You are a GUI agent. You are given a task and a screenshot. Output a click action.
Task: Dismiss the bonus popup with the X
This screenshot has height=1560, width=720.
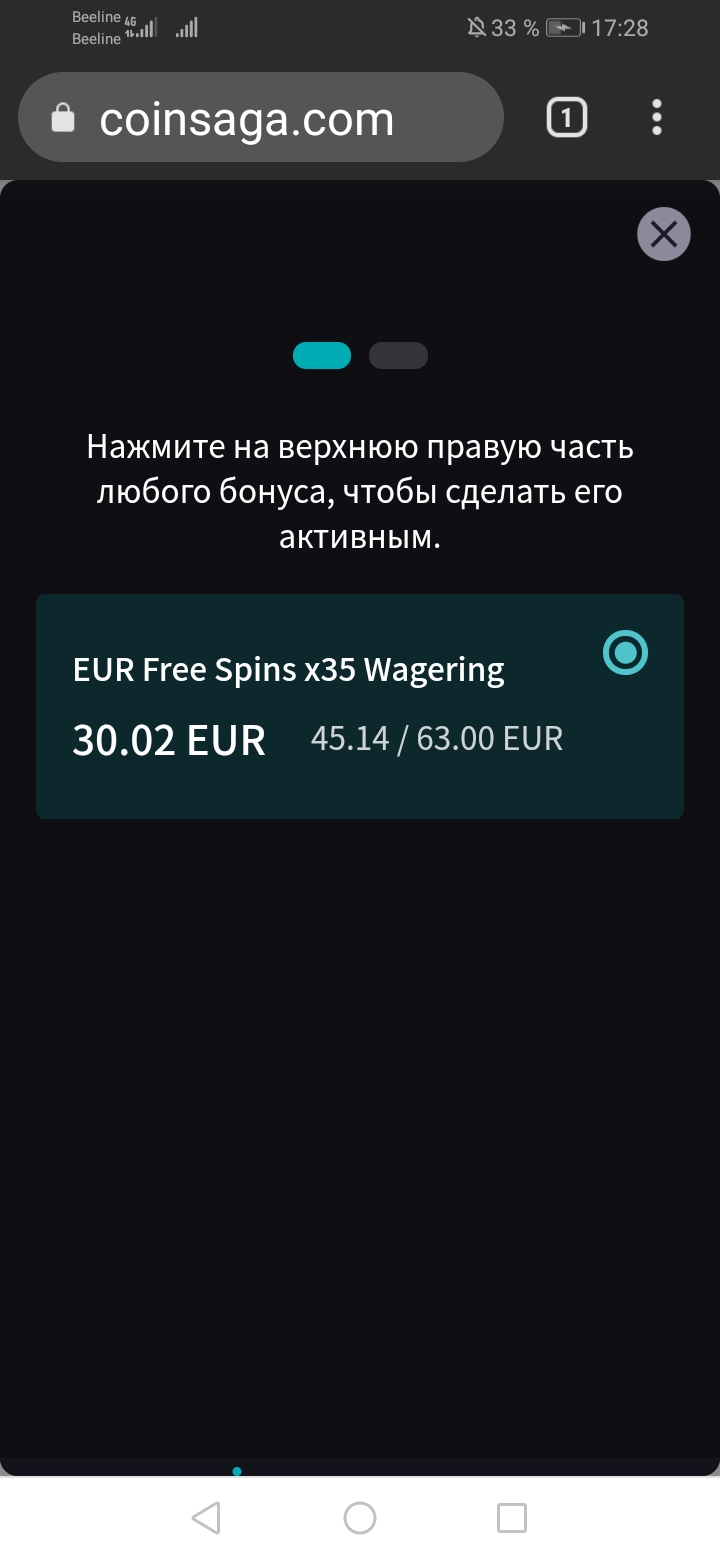tap(663, 234)
